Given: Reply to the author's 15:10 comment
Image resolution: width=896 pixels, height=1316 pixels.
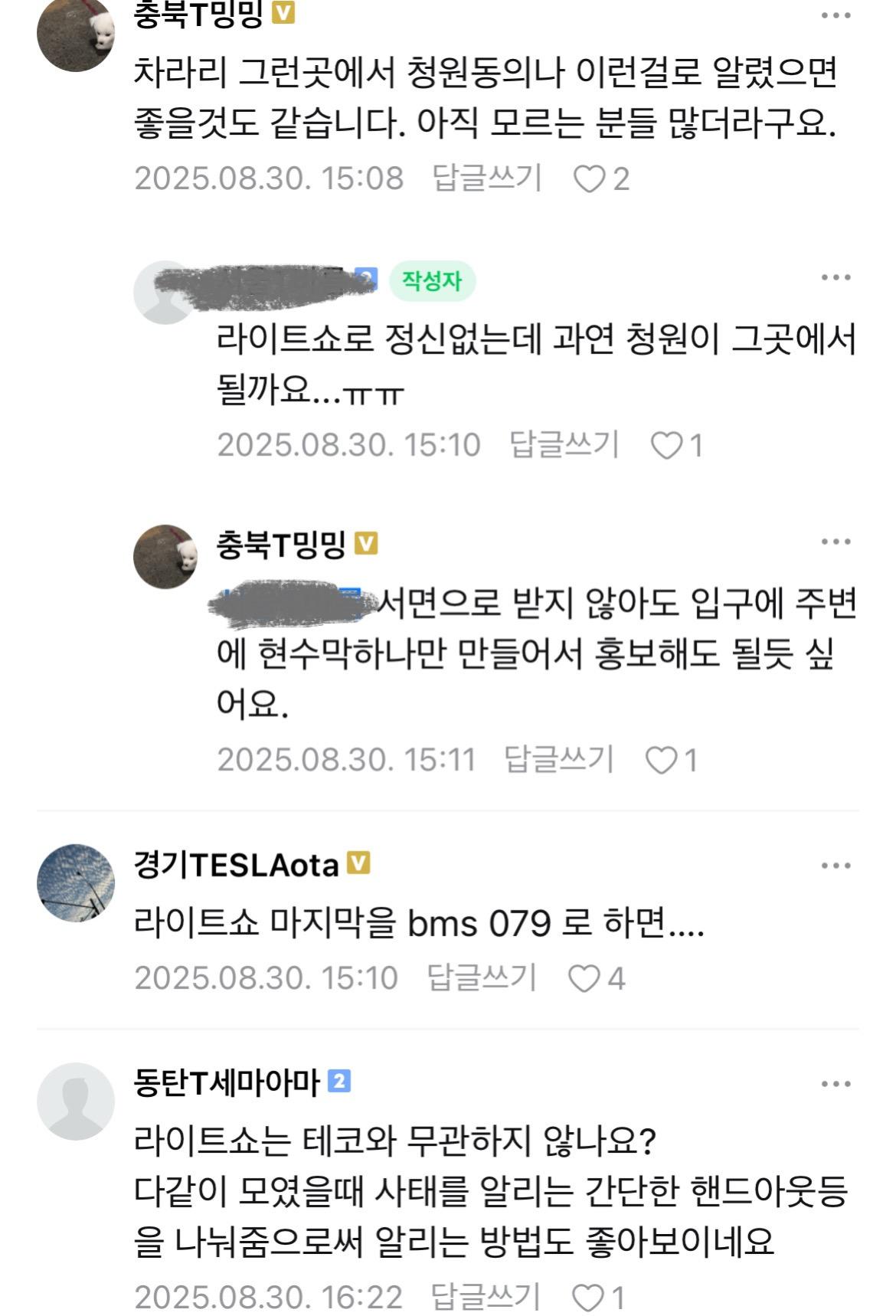Looking at the screenshot, I should point(564,444).
